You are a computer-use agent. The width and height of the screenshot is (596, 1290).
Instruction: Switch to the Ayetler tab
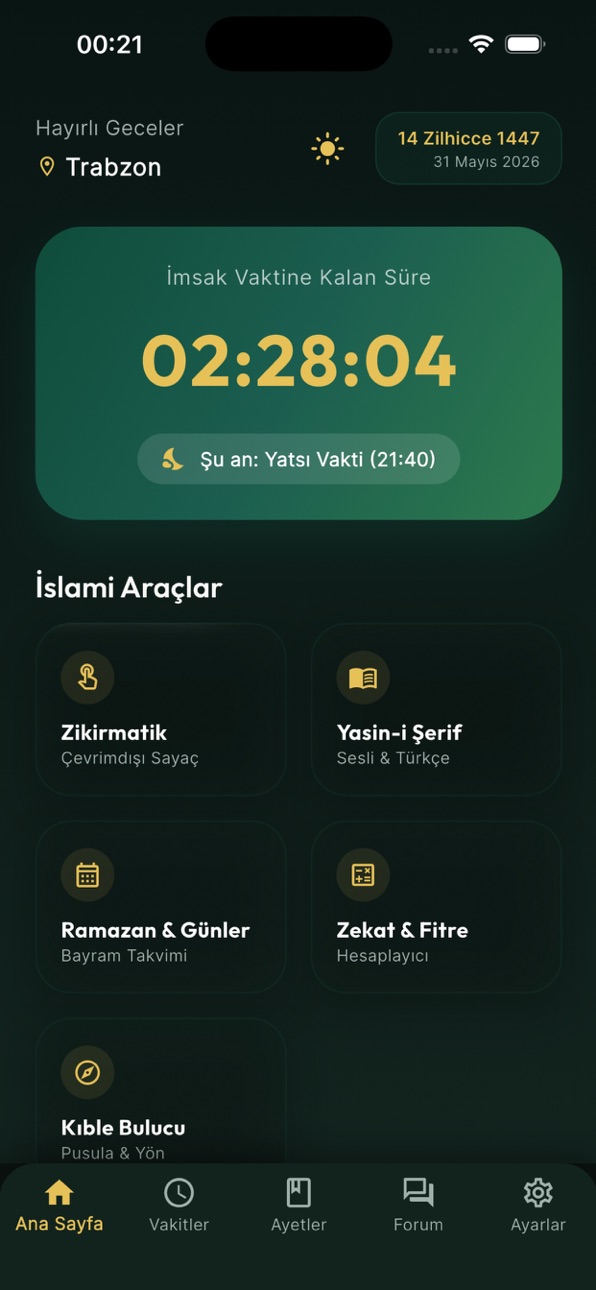(298, 1205)
